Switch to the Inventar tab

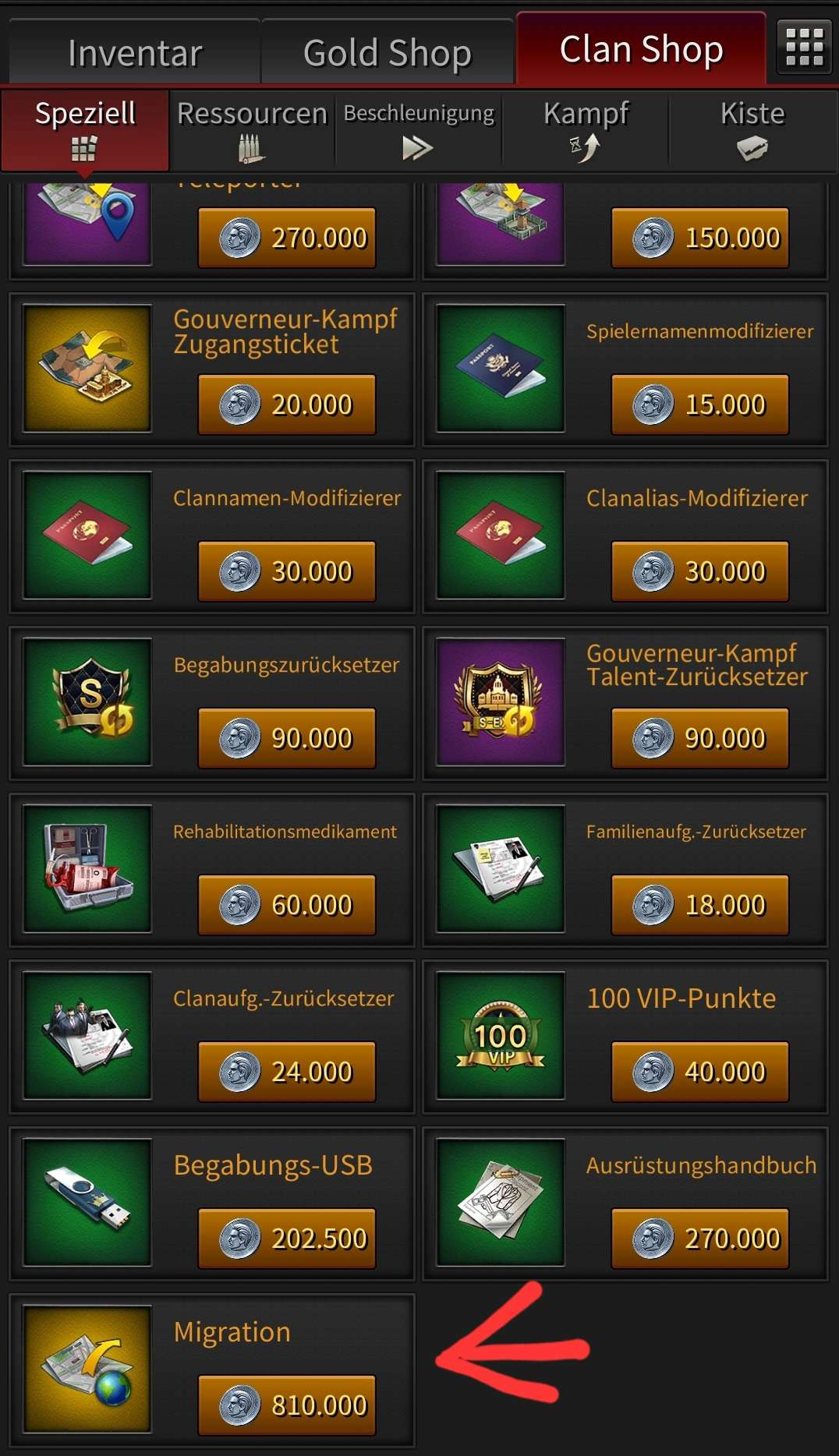coord(134,53)
